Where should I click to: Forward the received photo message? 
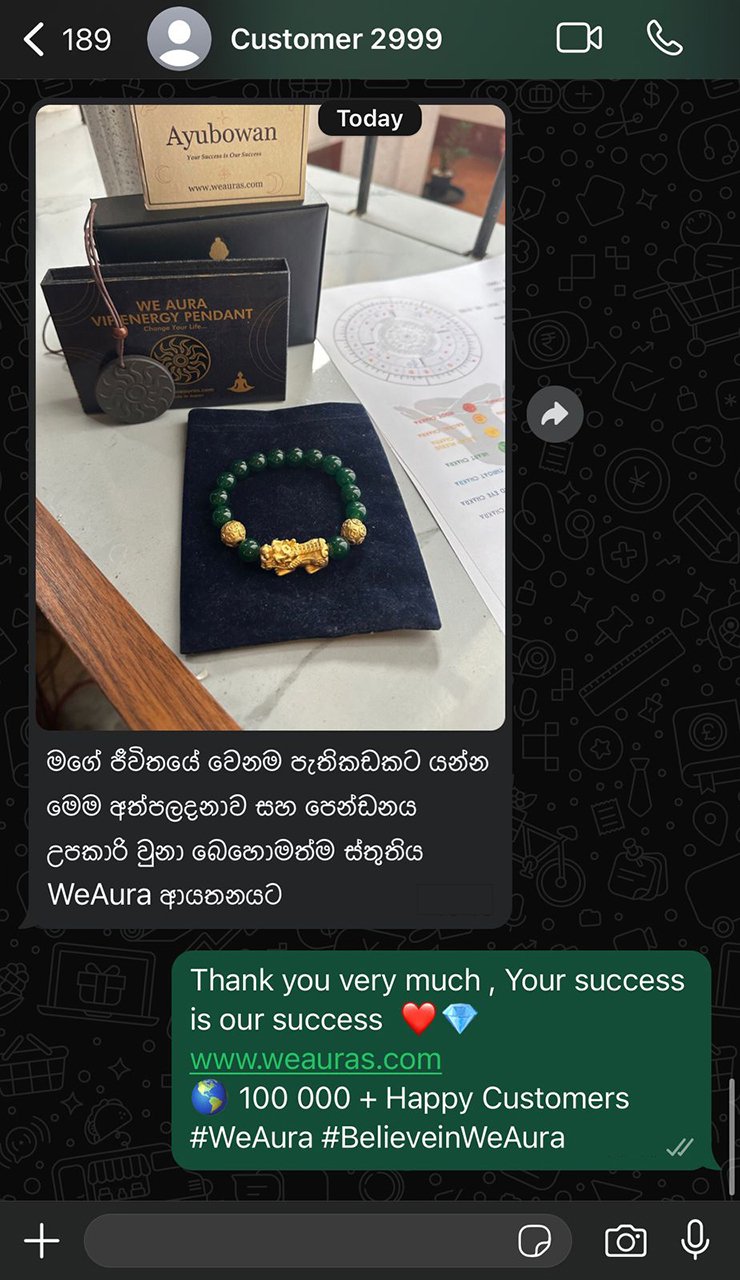(x=555, y=415)
